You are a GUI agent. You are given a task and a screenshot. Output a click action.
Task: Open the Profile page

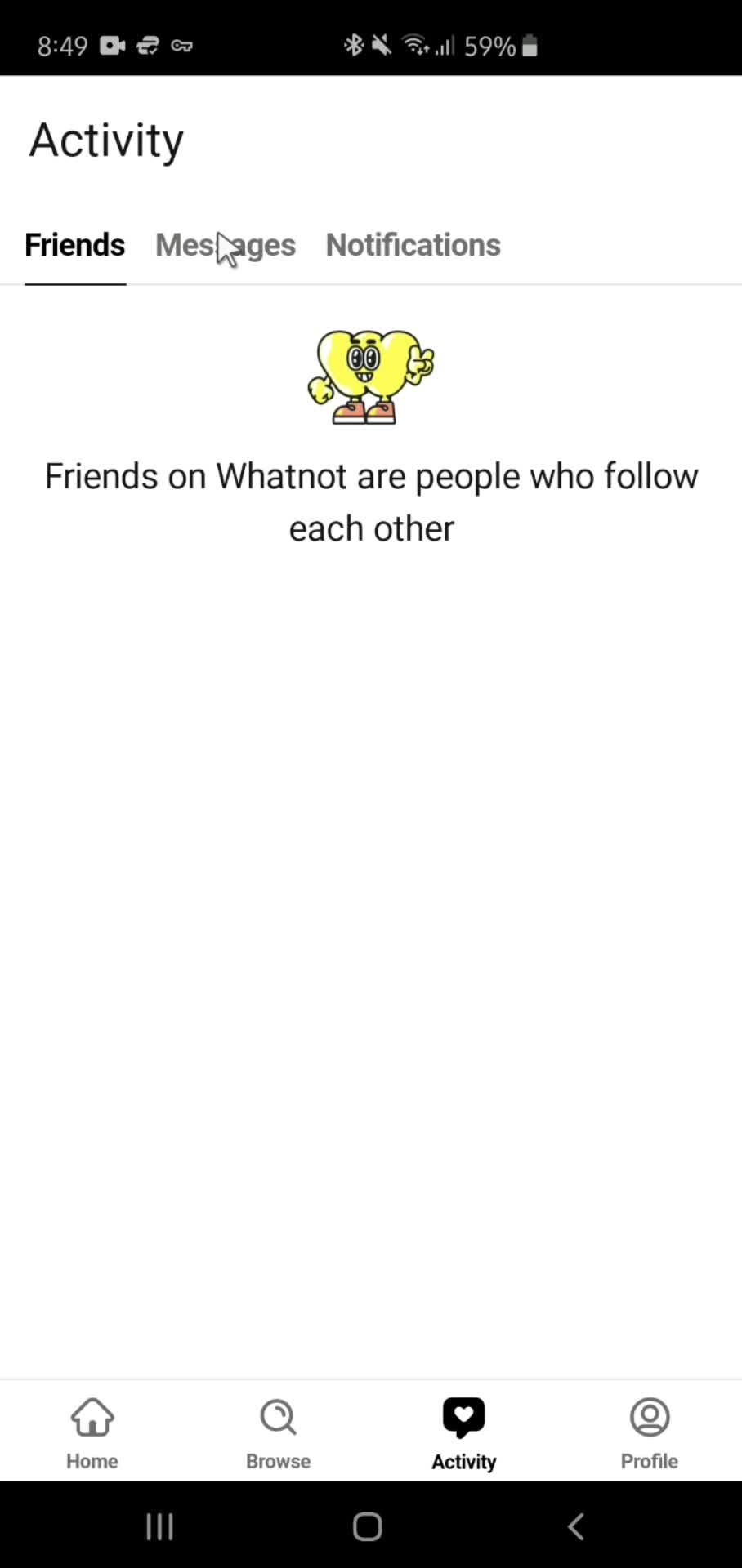(649, 1432)
